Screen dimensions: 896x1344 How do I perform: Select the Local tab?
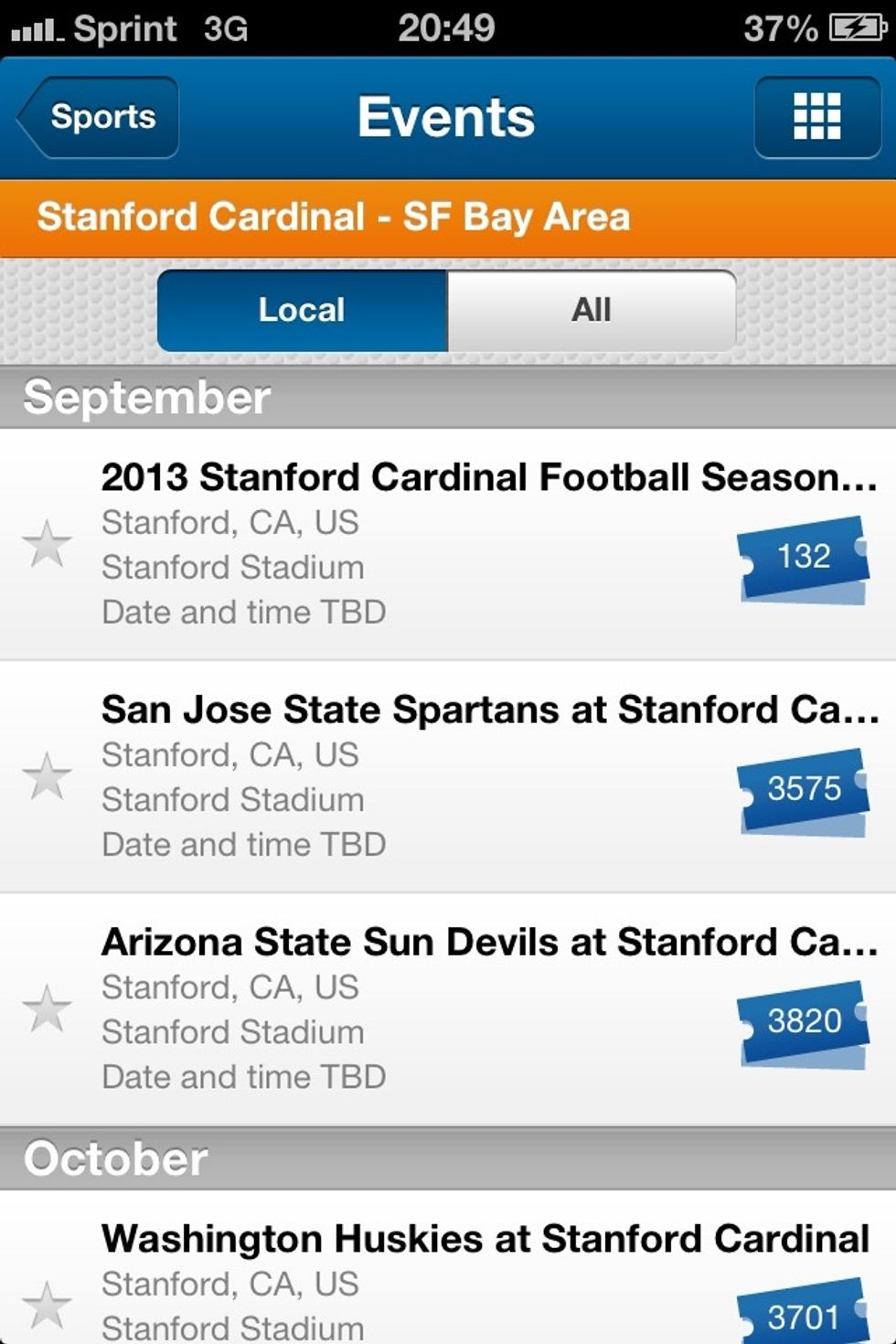(302, 310)
